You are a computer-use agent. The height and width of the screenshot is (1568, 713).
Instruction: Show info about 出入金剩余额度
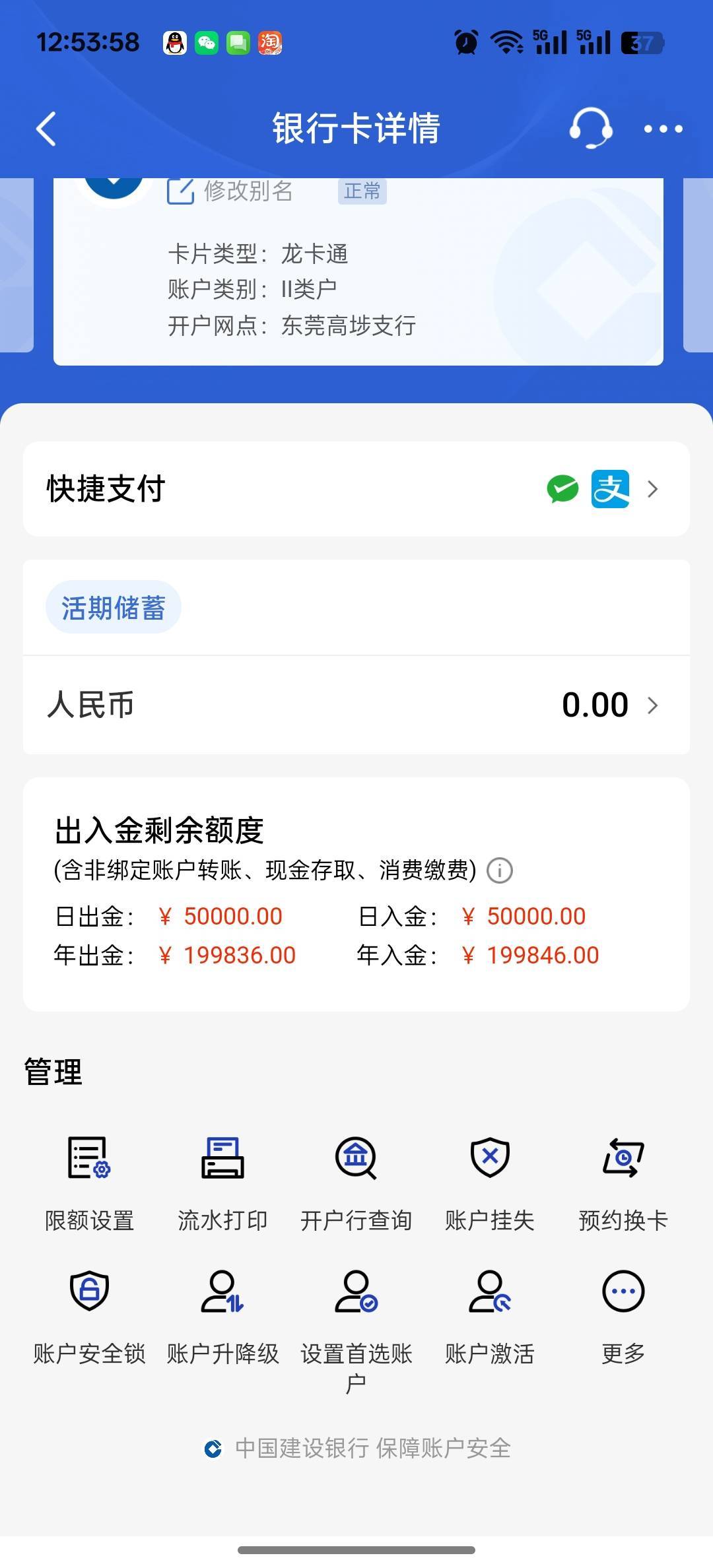coord(500,870)
